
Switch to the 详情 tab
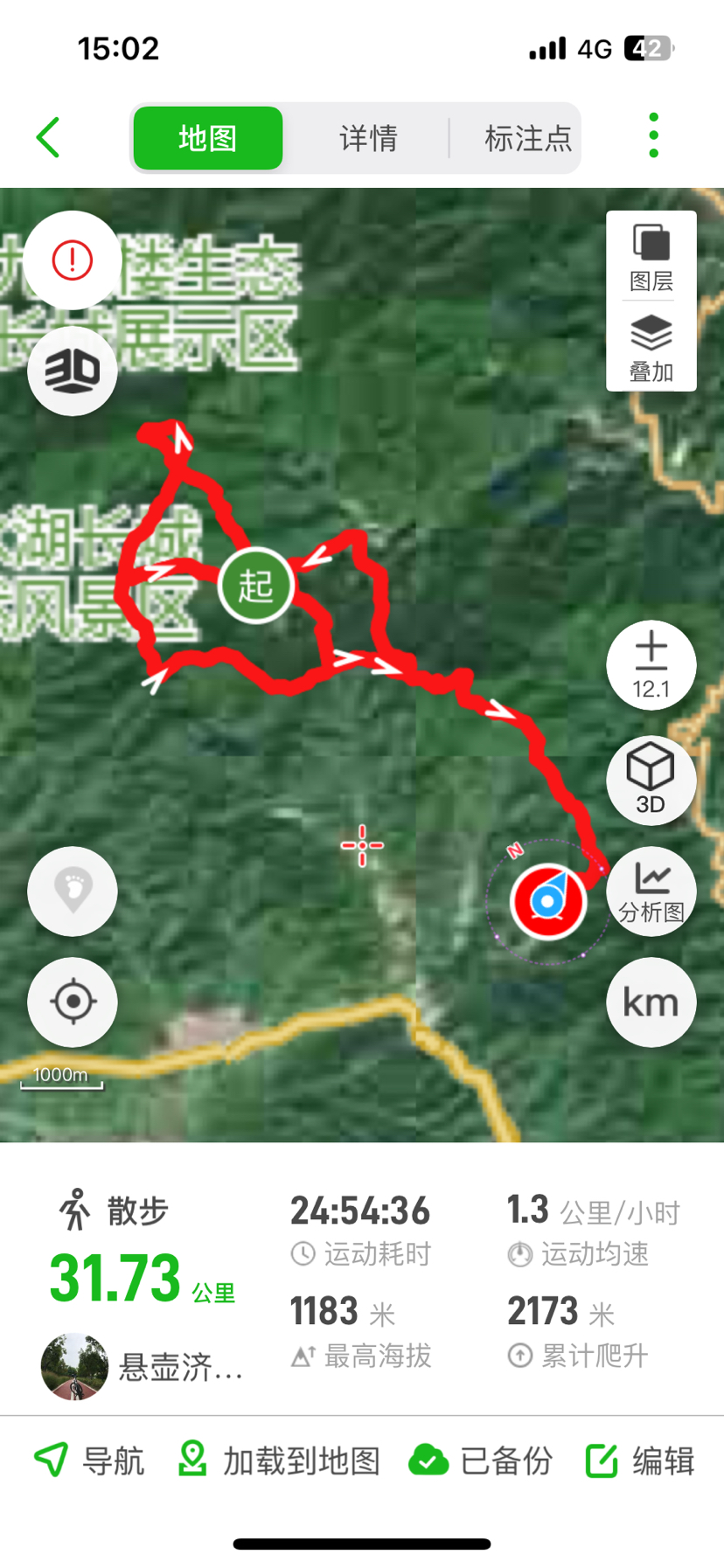coord(368,138)
